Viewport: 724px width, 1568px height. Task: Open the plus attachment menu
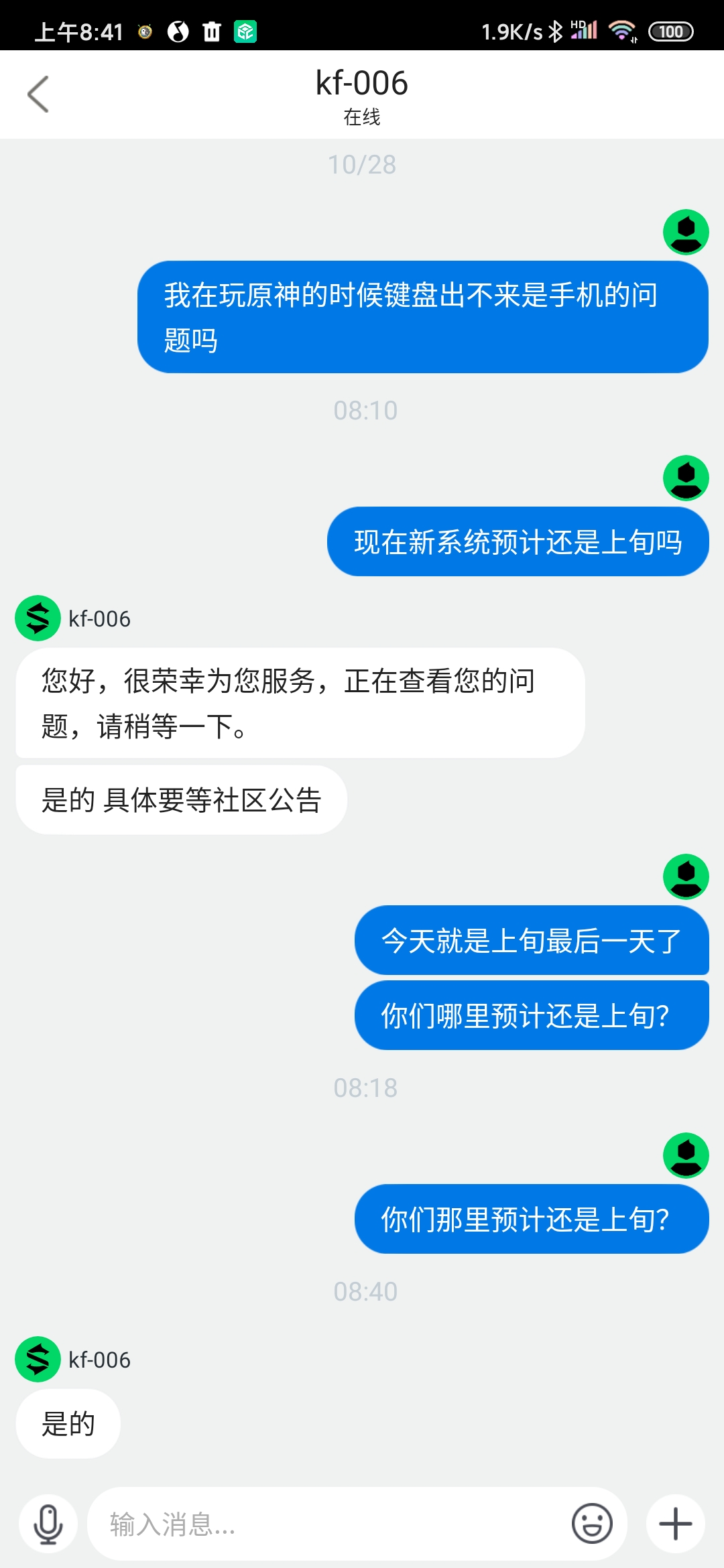(675, 1524)
